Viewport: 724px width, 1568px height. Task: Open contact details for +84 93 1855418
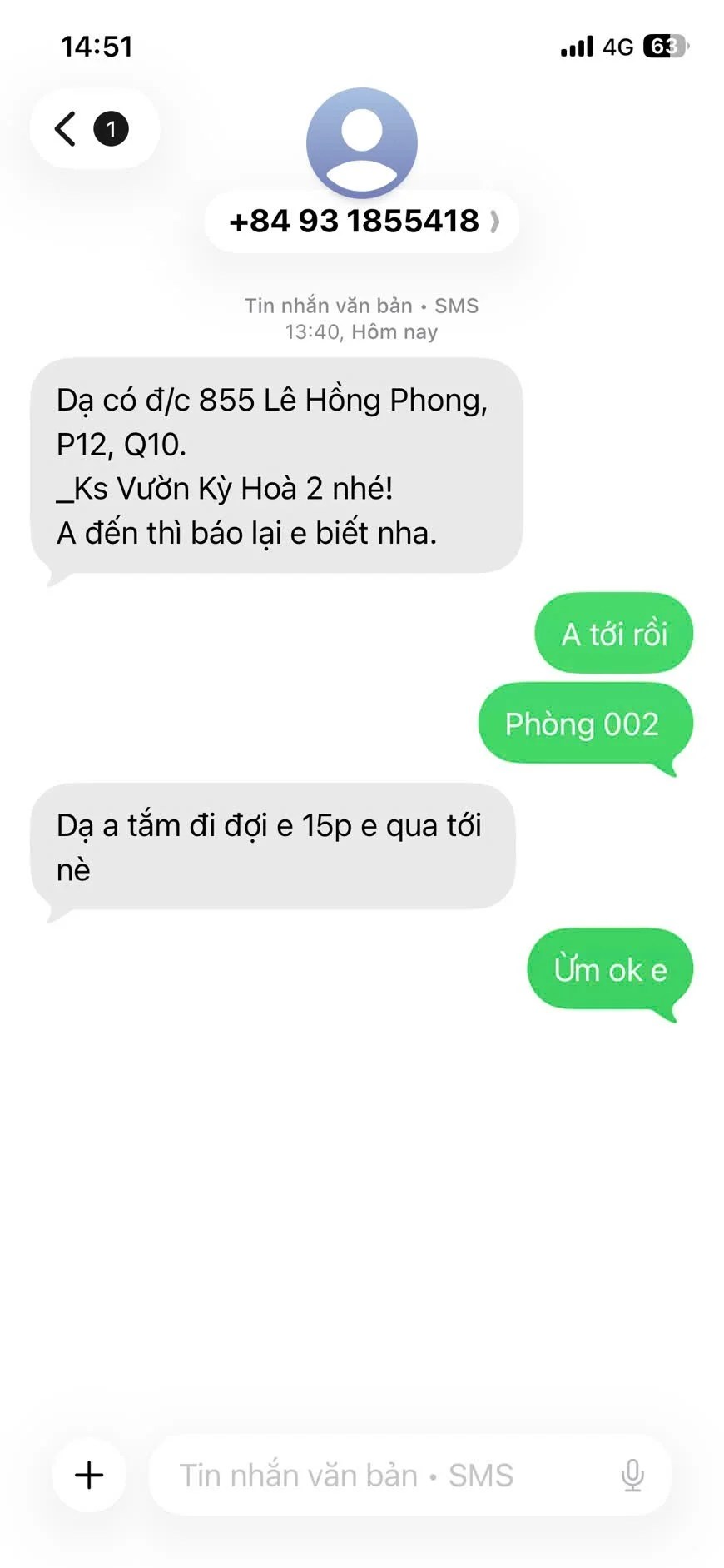[x=361, y=222]
